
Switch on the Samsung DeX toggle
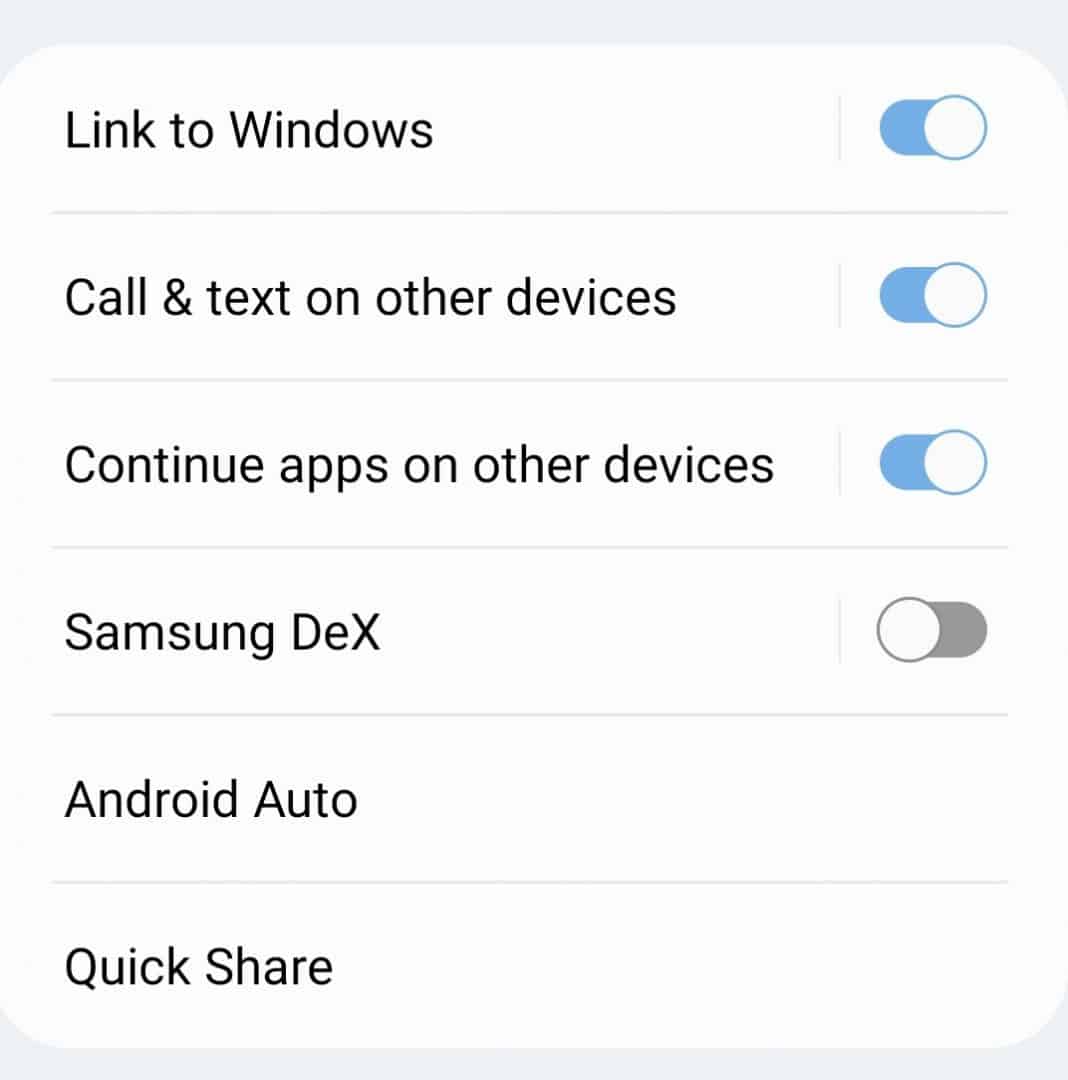pos(932,629)
